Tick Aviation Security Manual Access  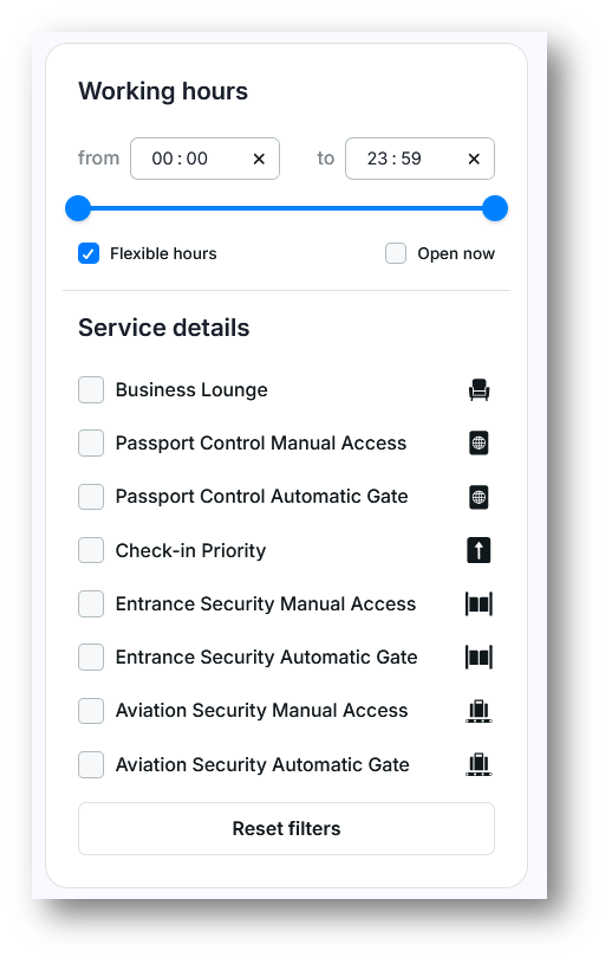(91, 711)
